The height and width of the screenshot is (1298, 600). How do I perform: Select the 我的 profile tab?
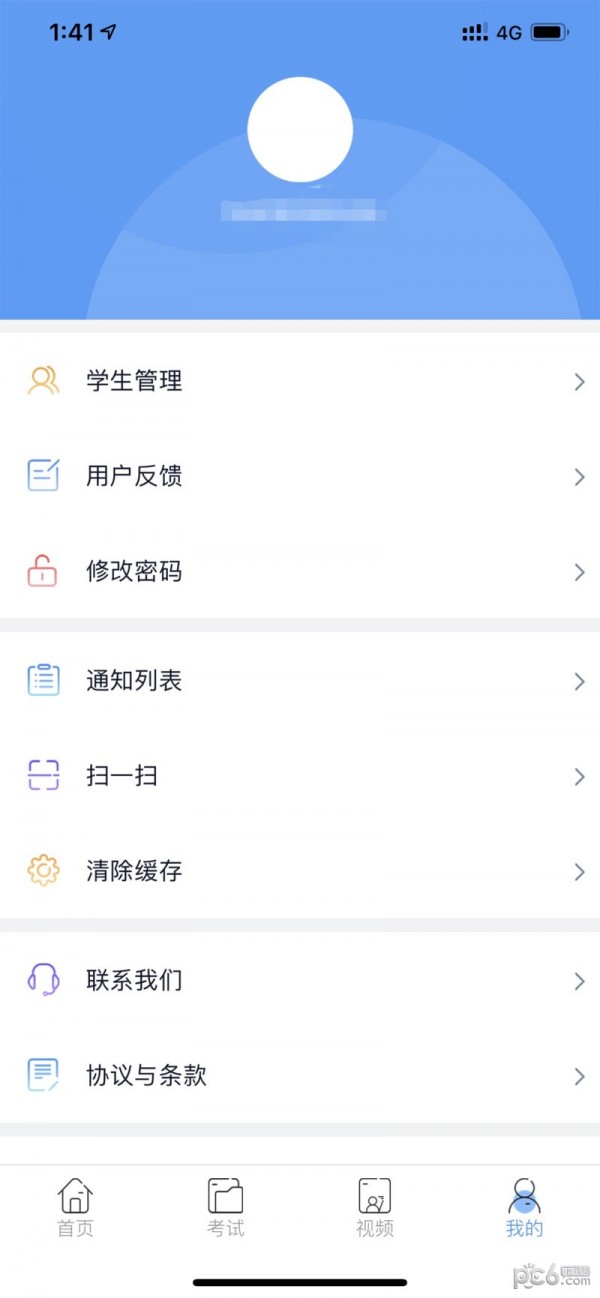tap(524, 1208)
